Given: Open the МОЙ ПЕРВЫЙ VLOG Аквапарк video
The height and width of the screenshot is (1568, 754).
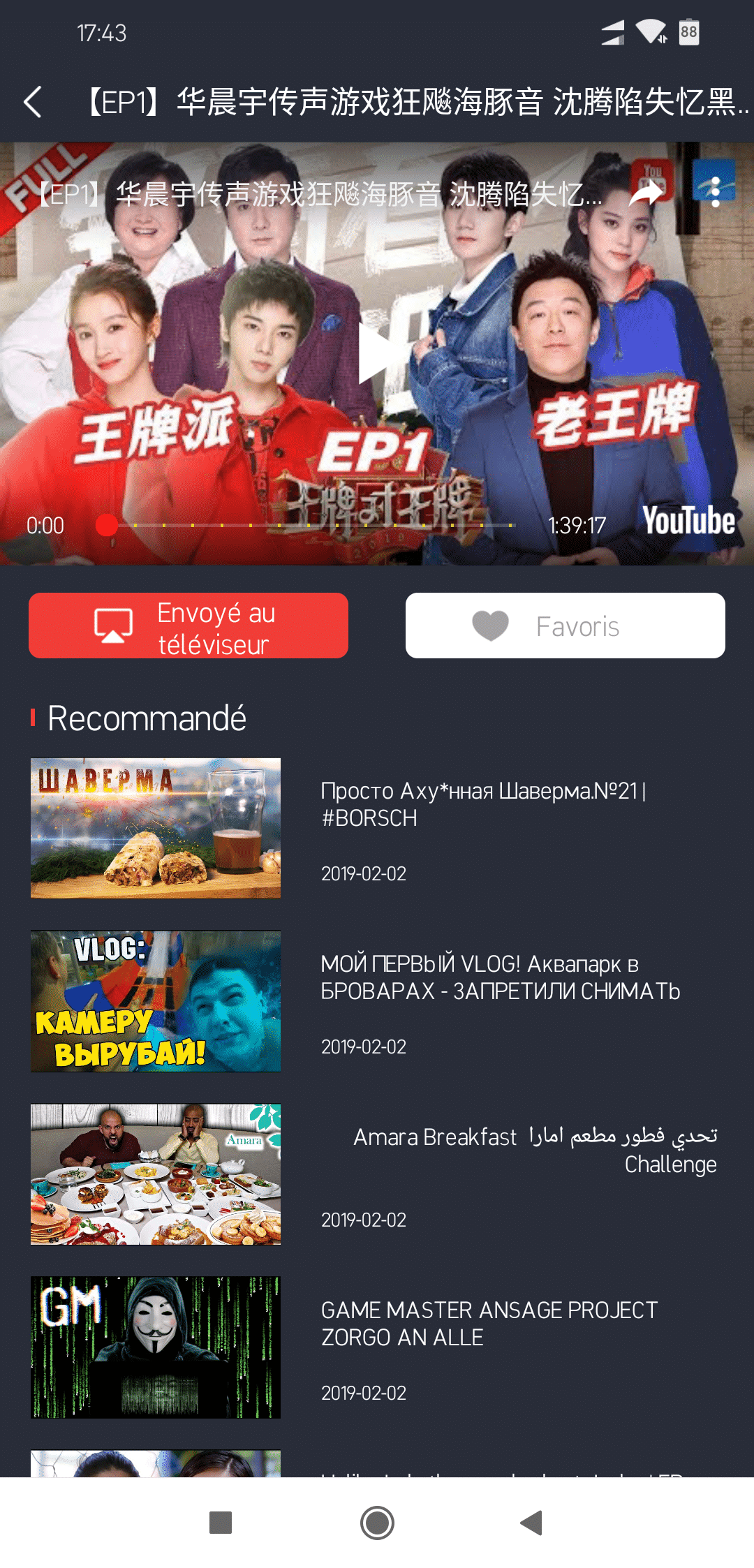Looking at the screenshot, I should pyautogui.click(x=377, y=1001).
